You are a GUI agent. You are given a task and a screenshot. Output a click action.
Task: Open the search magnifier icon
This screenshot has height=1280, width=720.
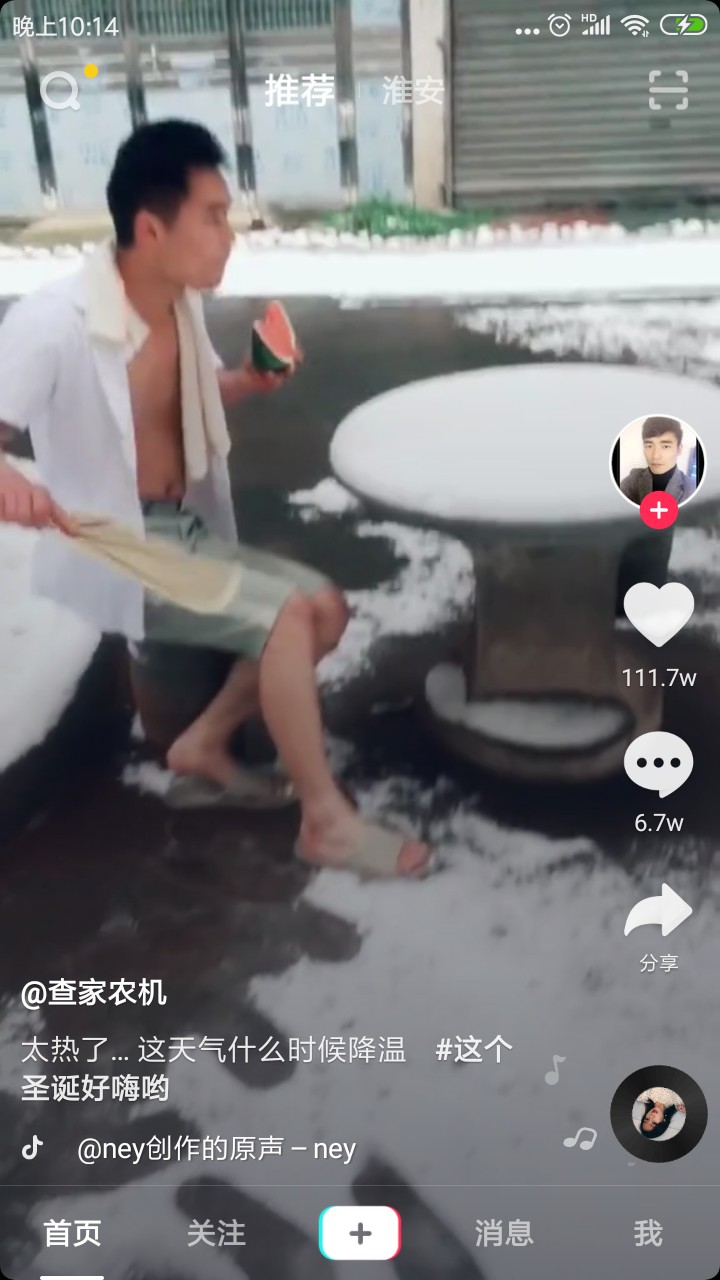pyautogui.click(x=61, y=91)
